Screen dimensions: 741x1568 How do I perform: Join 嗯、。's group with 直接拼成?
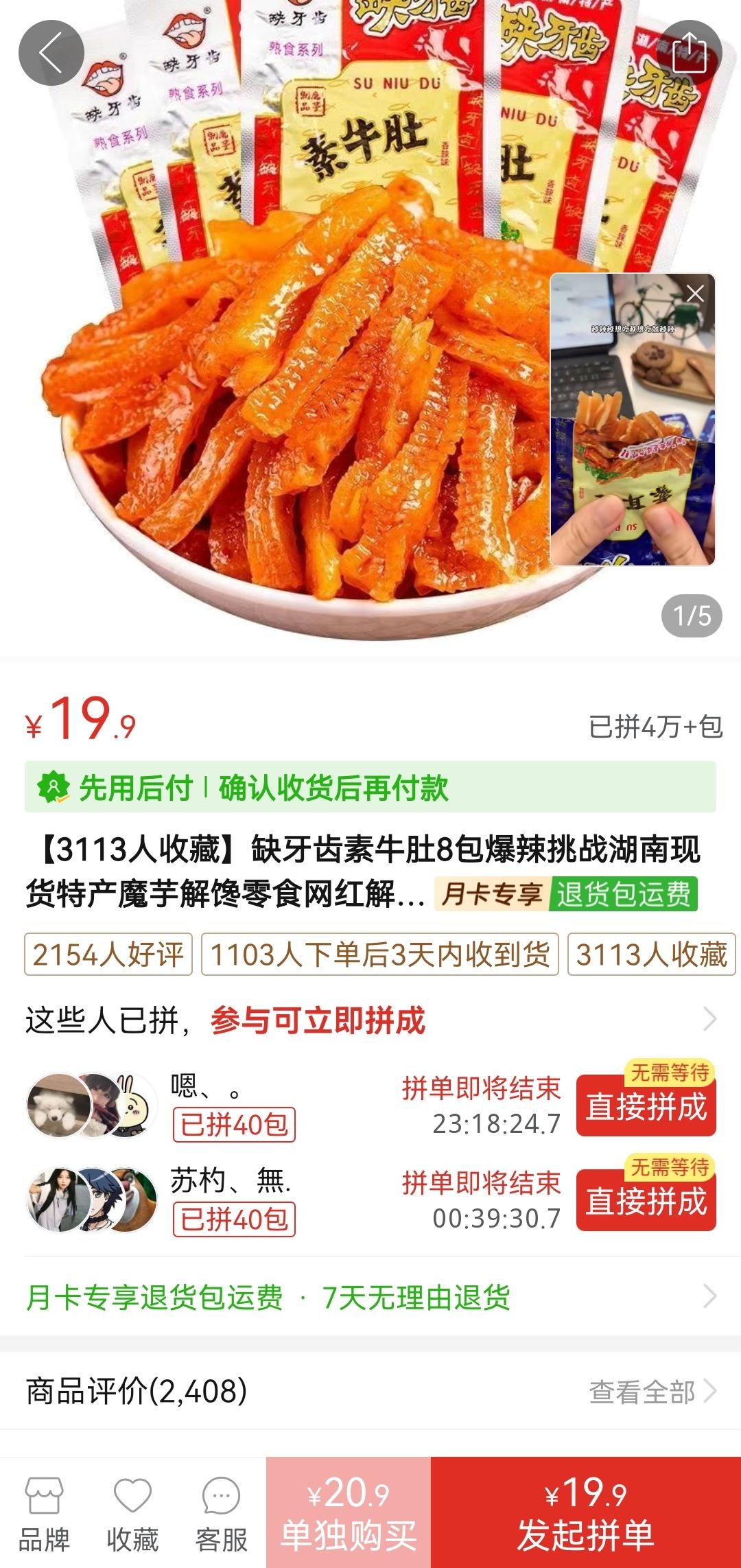pos(646,1106)
